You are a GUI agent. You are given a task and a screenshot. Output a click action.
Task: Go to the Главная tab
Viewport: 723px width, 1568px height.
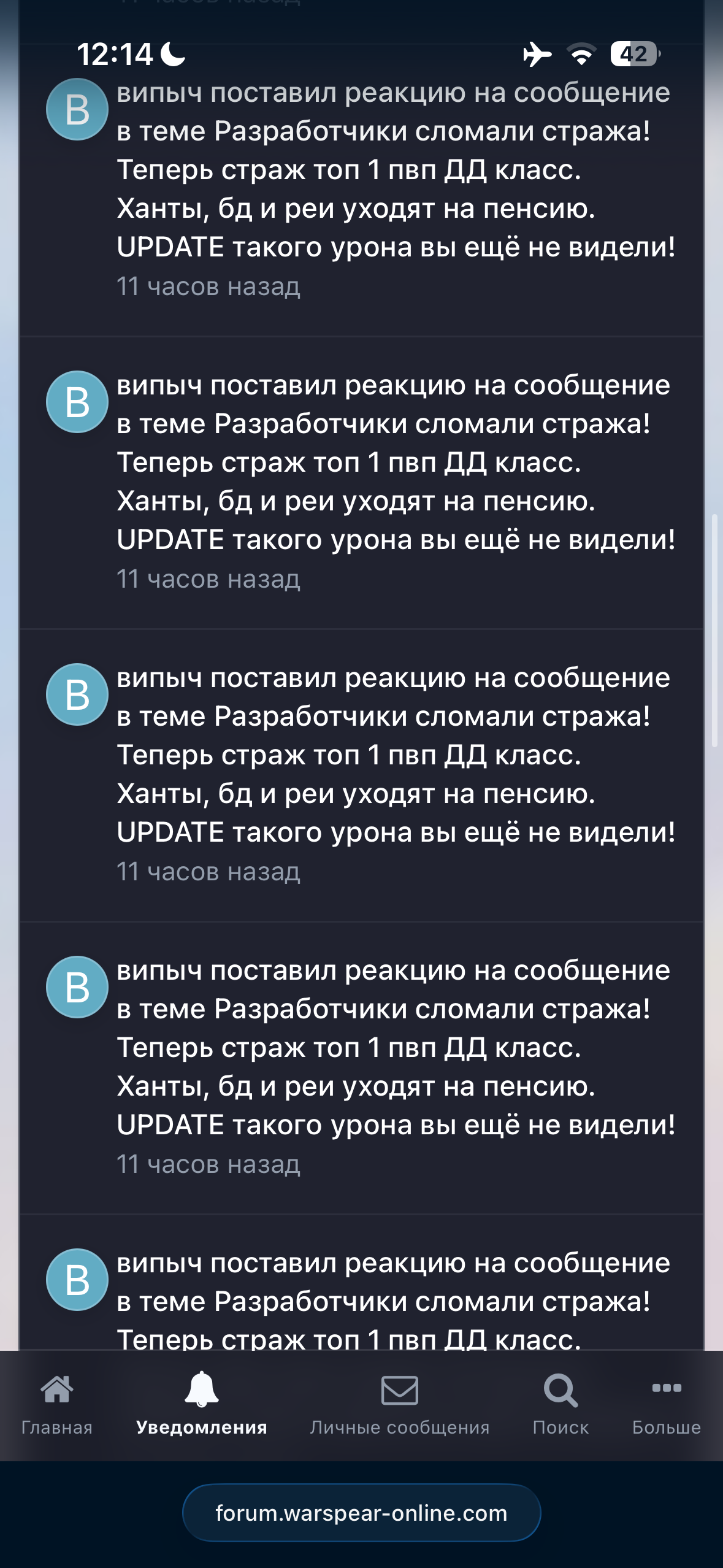tap(56, 1404)
